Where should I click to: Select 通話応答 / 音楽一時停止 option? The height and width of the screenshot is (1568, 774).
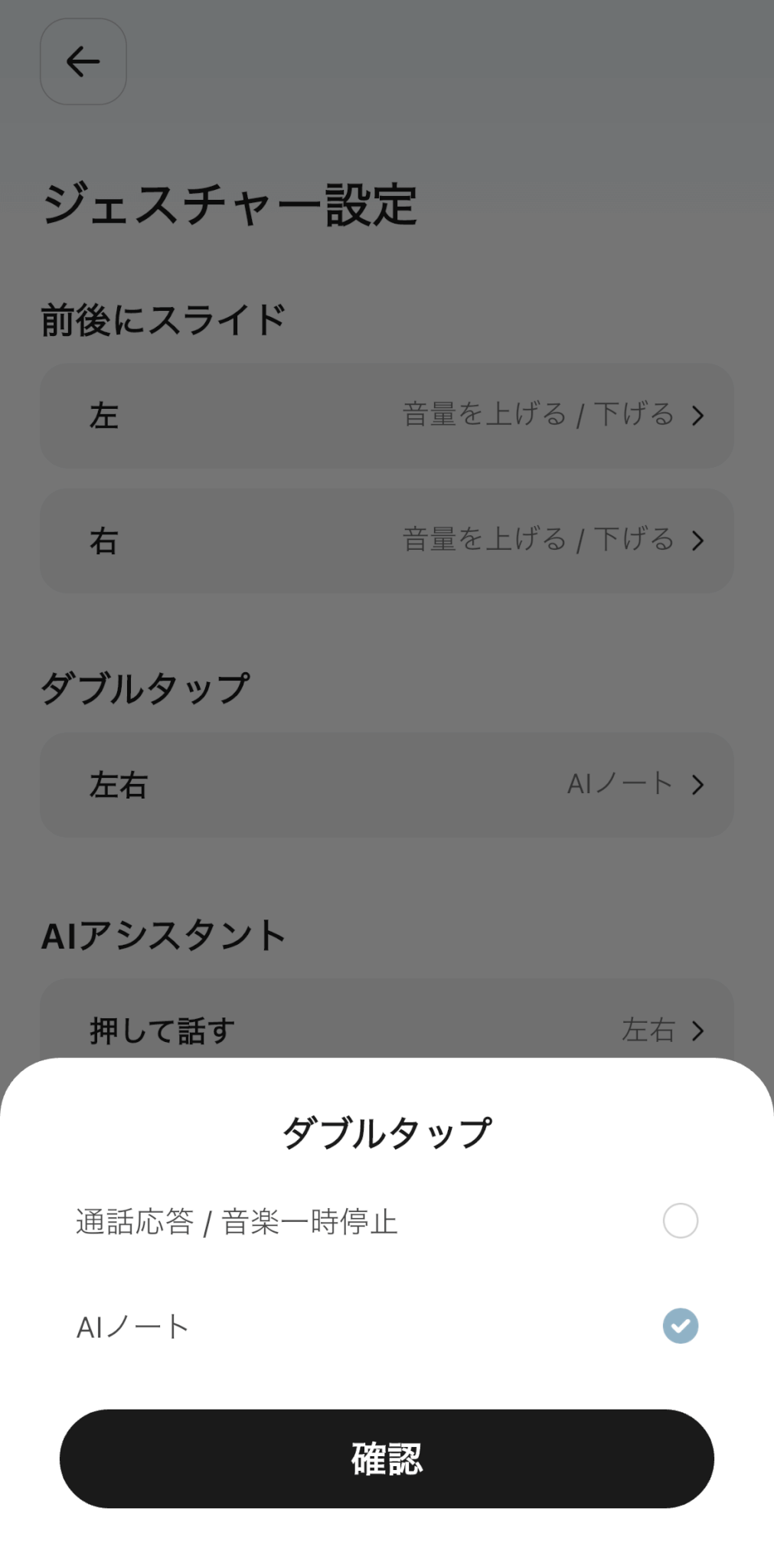(x=680, y=1220)
